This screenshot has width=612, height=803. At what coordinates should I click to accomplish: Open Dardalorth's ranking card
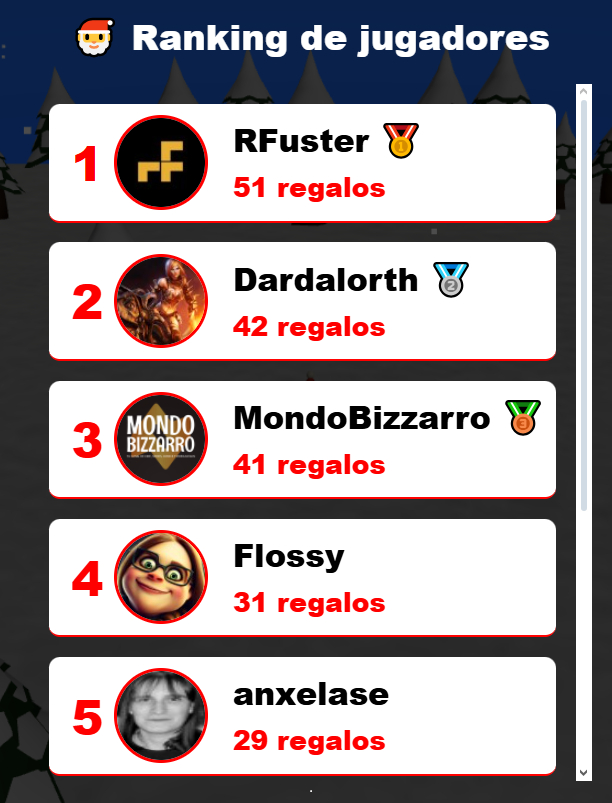[x=301, y=301]
